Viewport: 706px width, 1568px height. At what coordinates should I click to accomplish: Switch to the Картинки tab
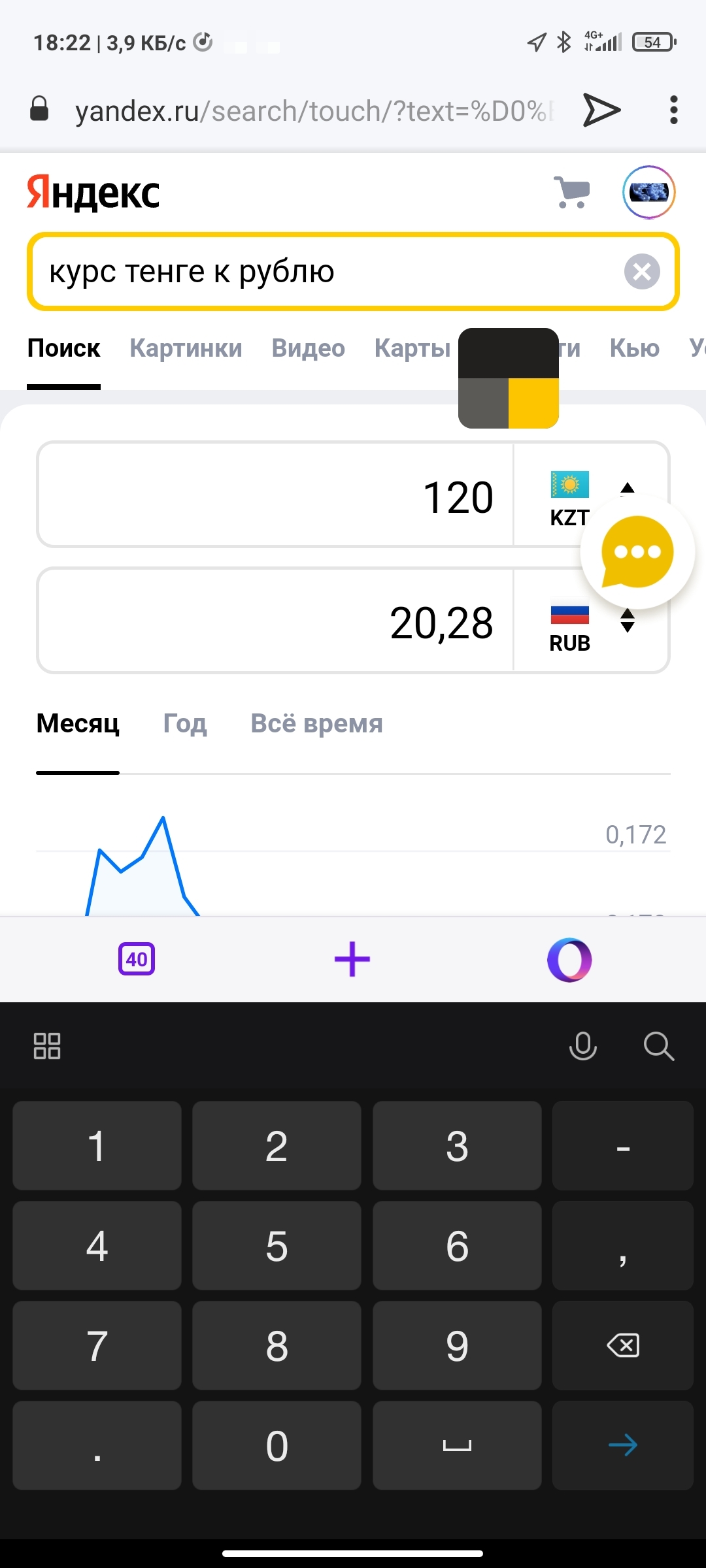point(186,348)
